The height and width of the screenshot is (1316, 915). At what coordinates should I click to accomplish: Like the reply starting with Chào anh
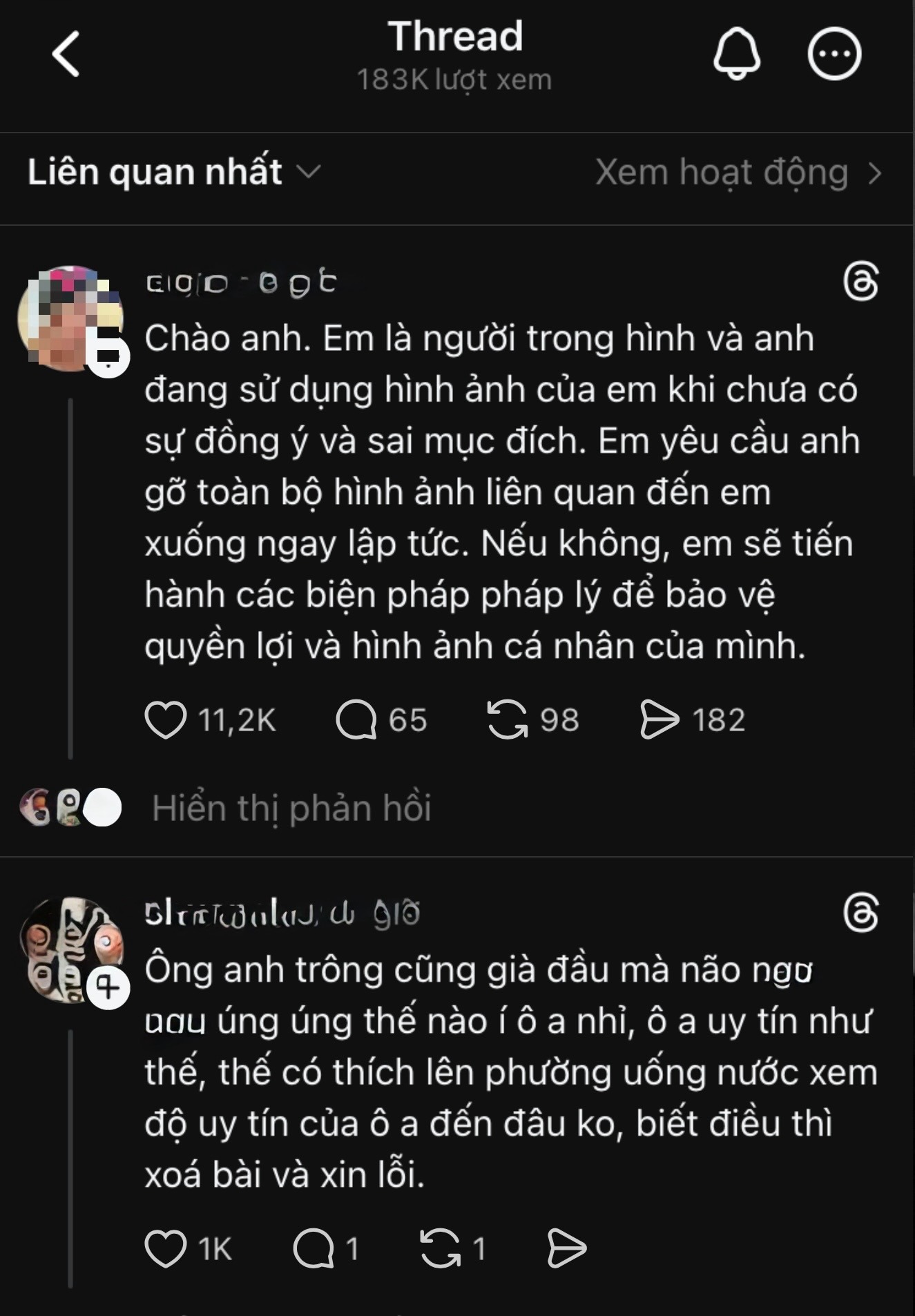coord(166,720)
